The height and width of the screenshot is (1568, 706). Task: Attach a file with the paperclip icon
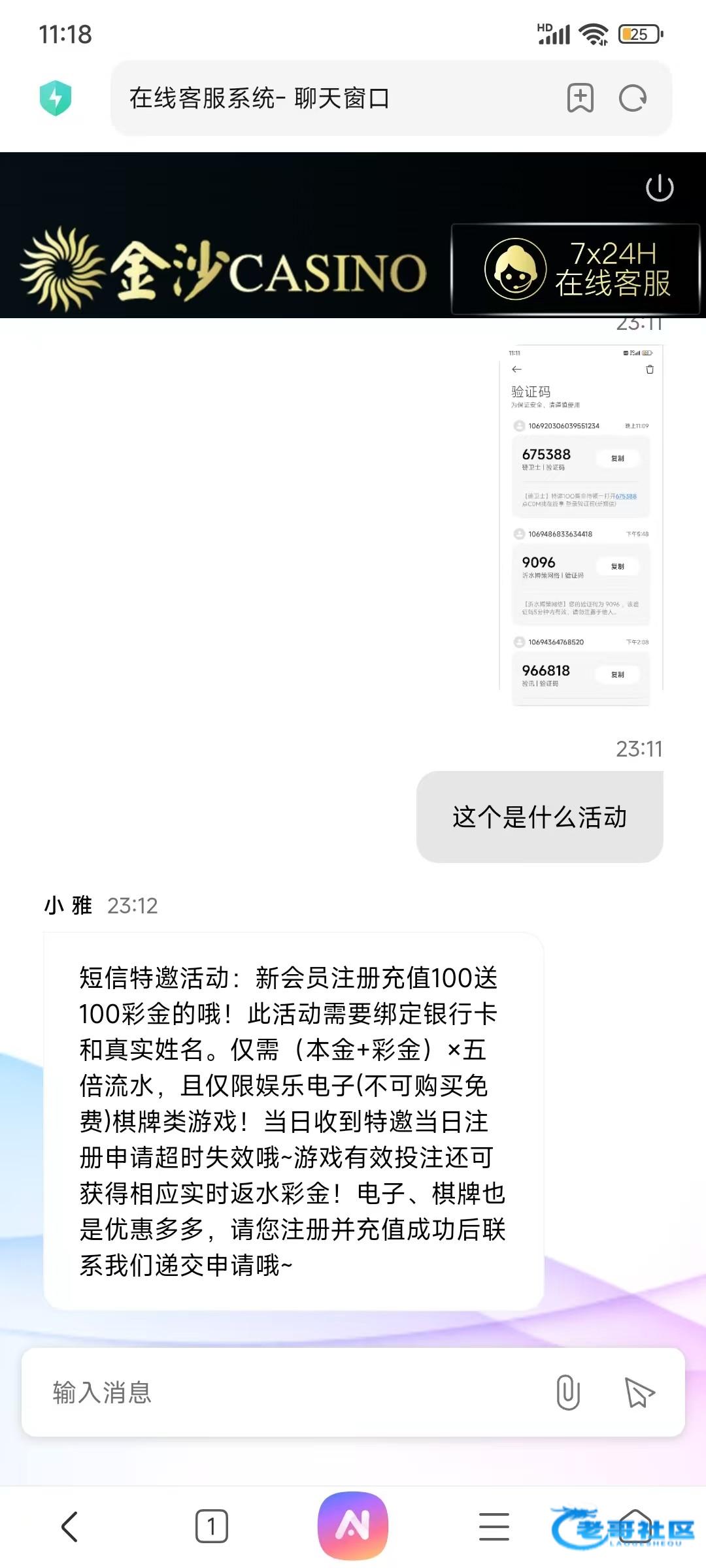pos(567,1392)
